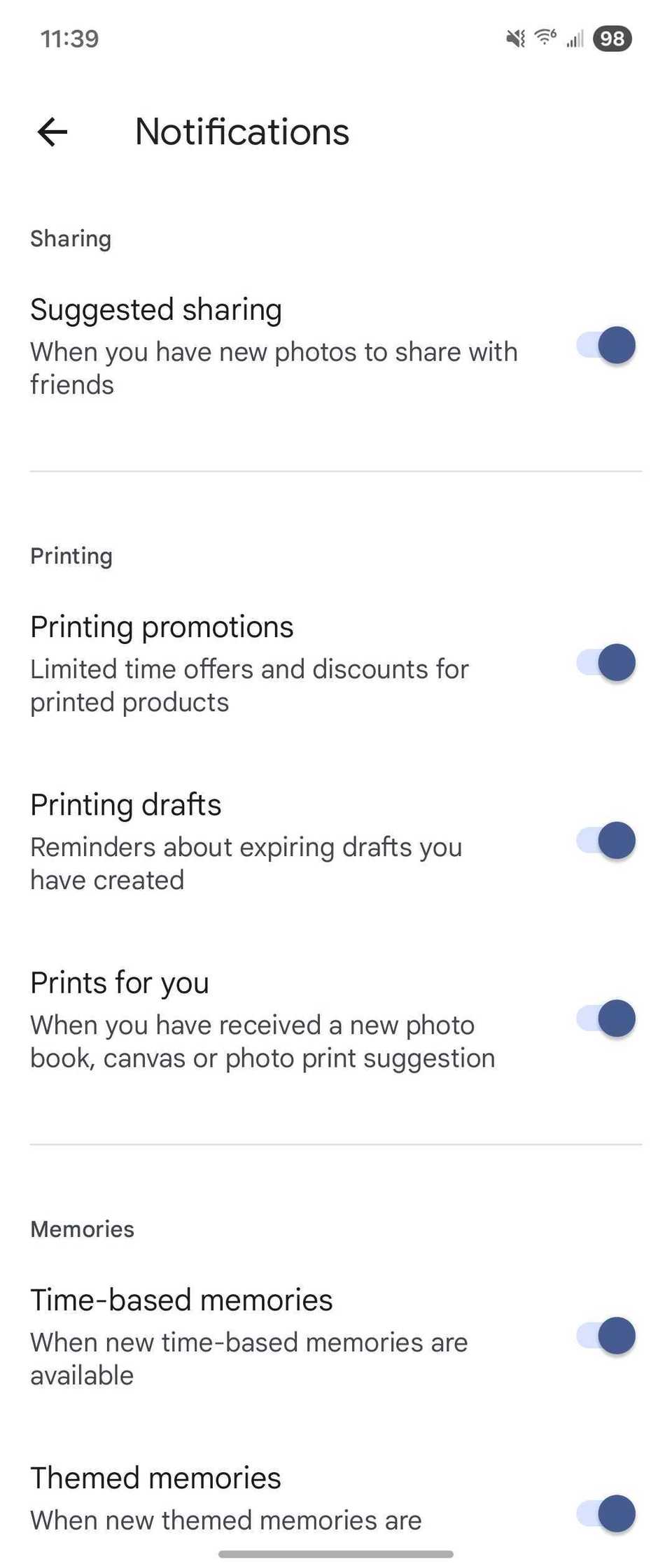Tap the Time-based memories label
Viewport: 672px width, 1568px height.
[182, 1299]
